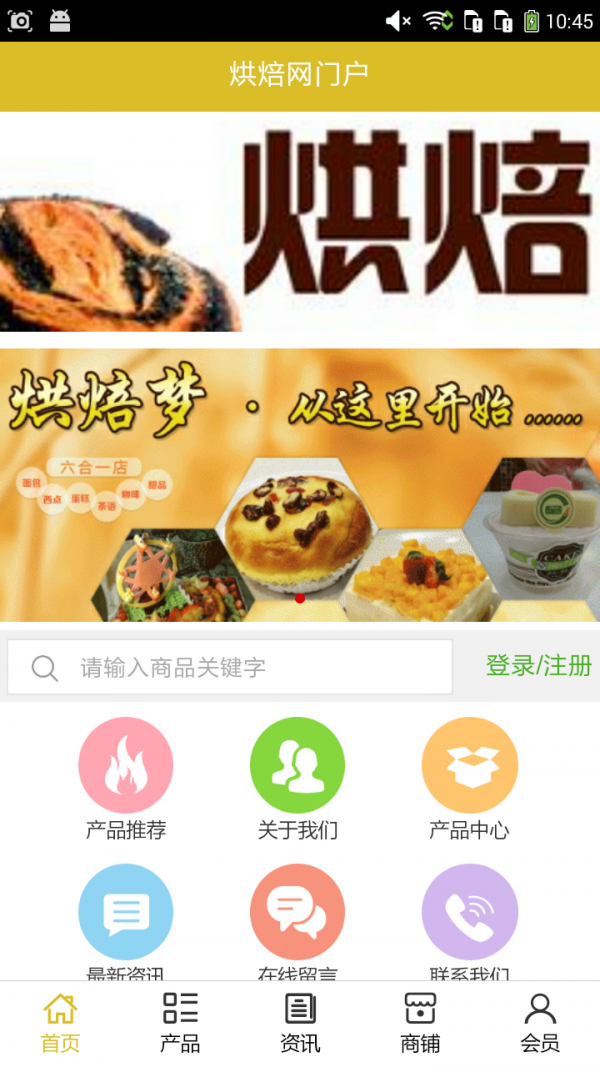Select the 首页 home tab
This screenshot has width=600, height=1067.
[x=60, y=1023]
